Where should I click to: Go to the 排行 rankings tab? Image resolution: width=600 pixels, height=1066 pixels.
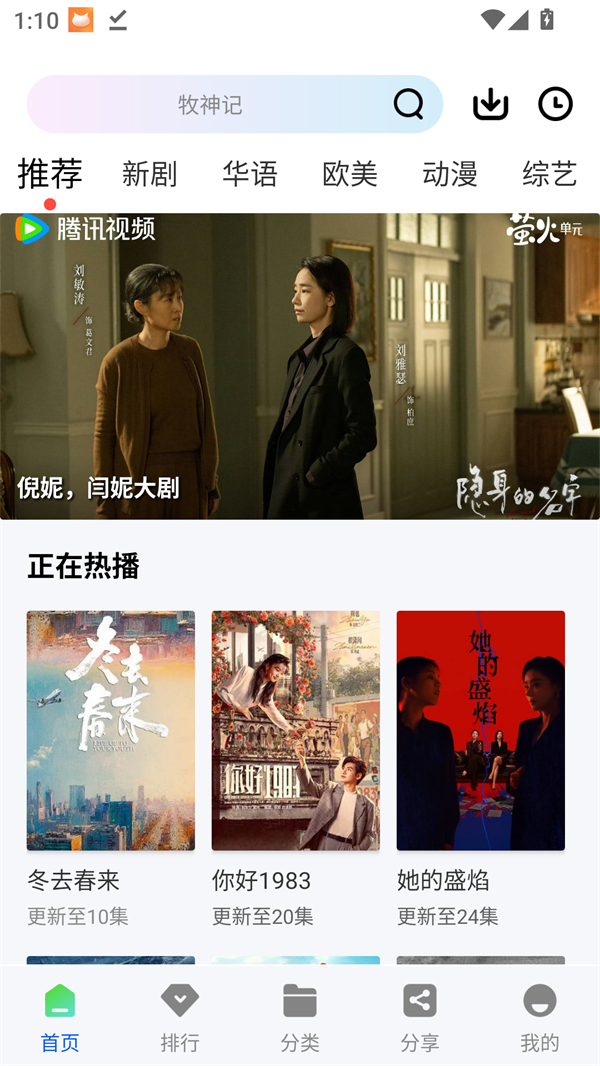coord(180,1016)
